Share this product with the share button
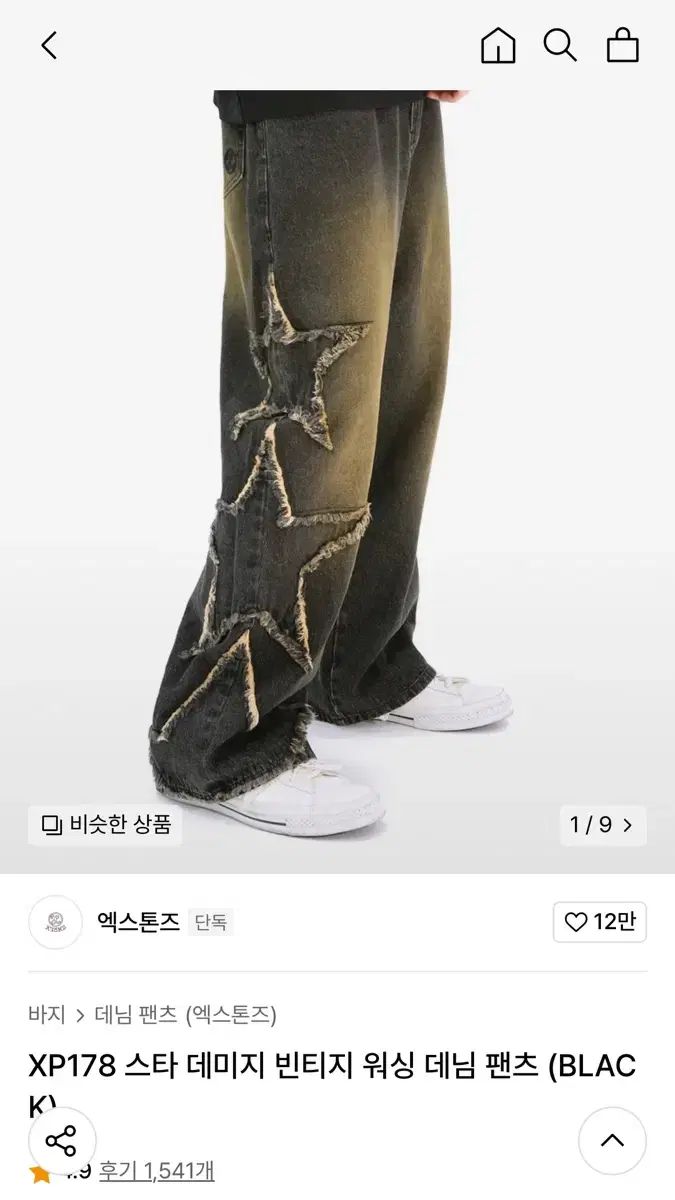 pos(62,1141)
